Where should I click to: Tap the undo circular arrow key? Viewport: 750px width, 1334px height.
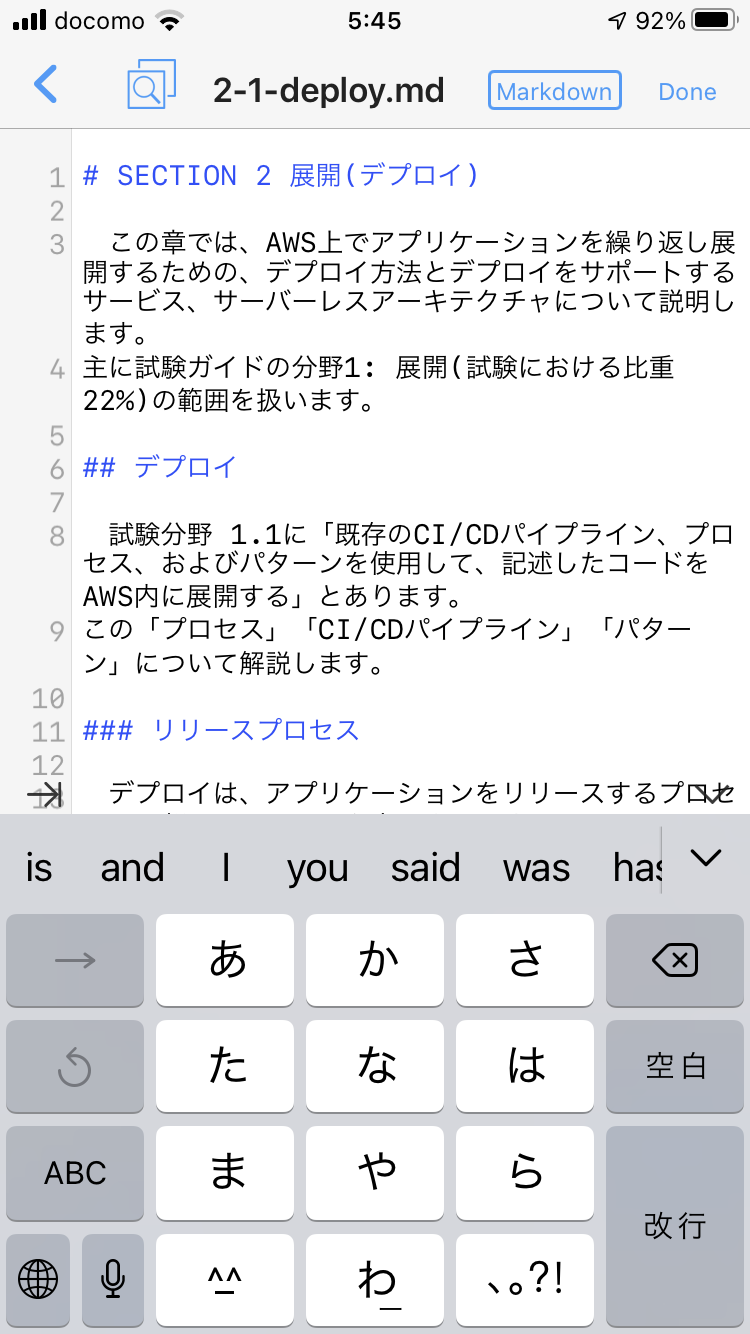click(x=75, y=1066)
